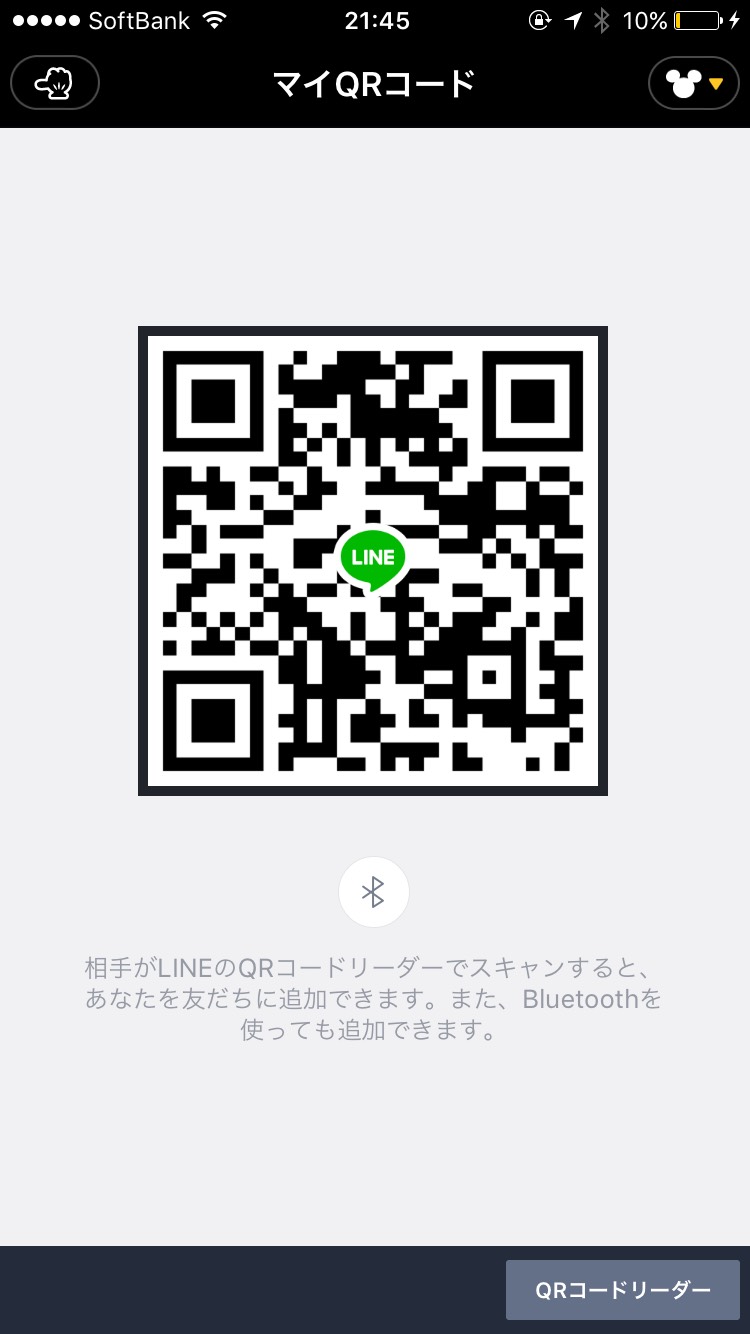This screenshot has width=750, height=1334.
Task: Tap the glove icon in the top-left corner
Action: (x=55, y=83)
